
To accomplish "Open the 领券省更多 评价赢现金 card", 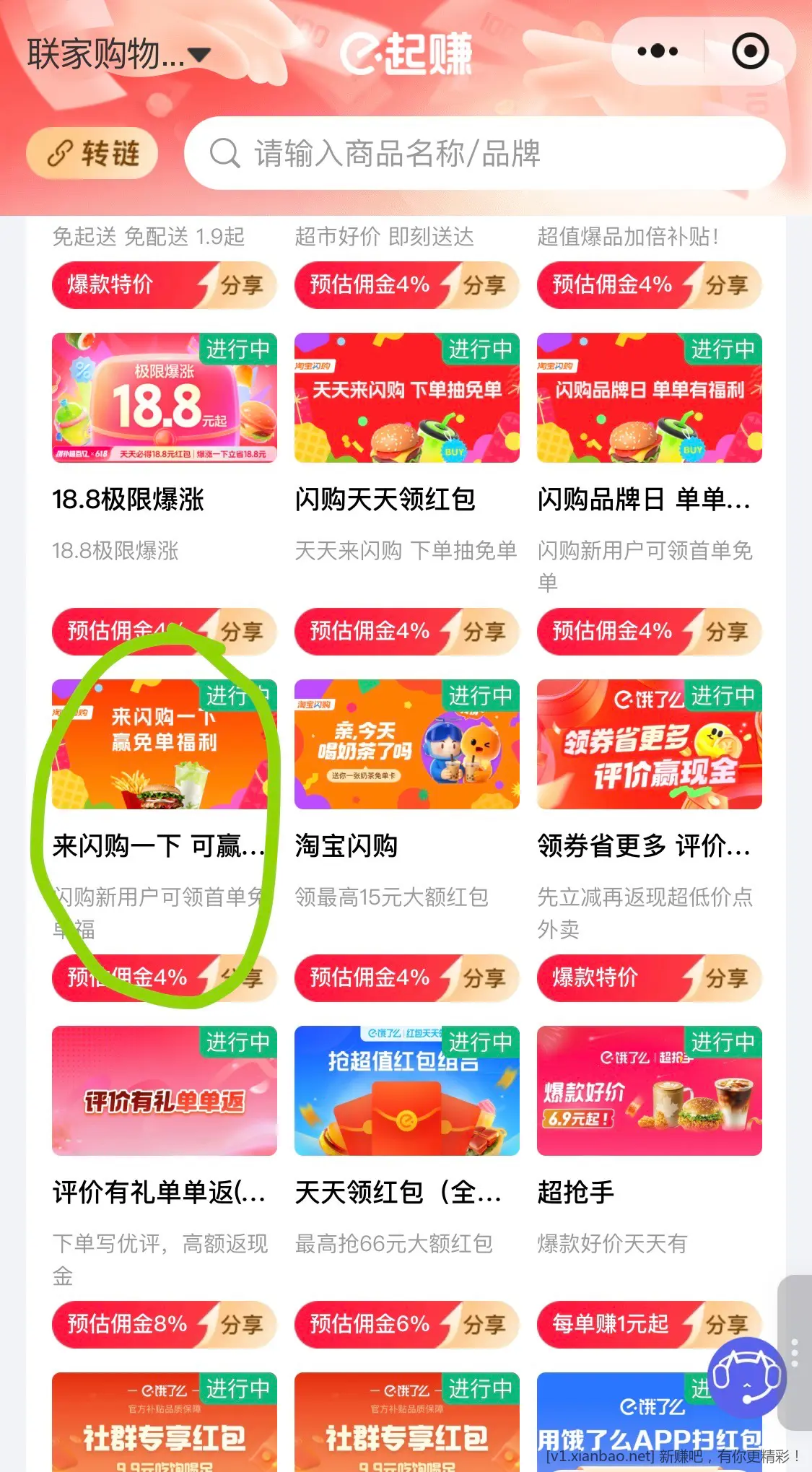I will [649, 744].
